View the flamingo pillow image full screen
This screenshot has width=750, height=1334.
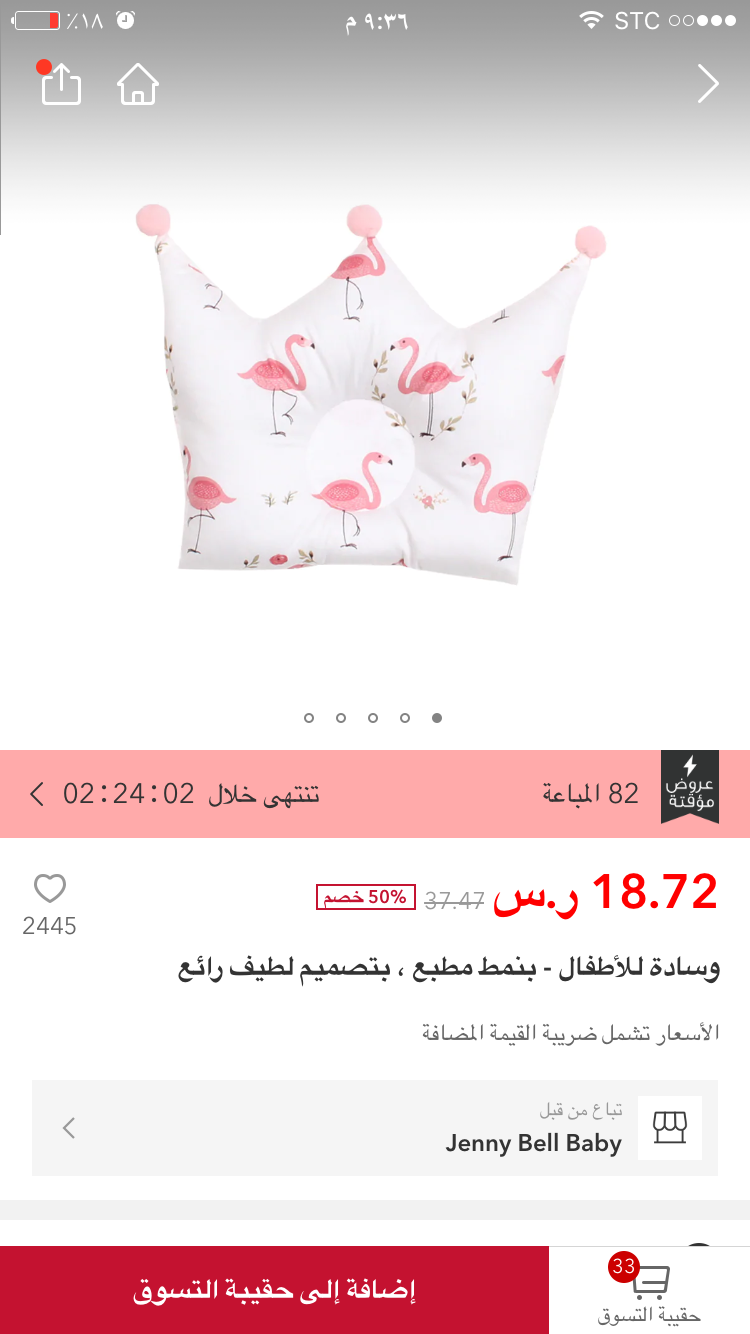click(x=374, y=400)
